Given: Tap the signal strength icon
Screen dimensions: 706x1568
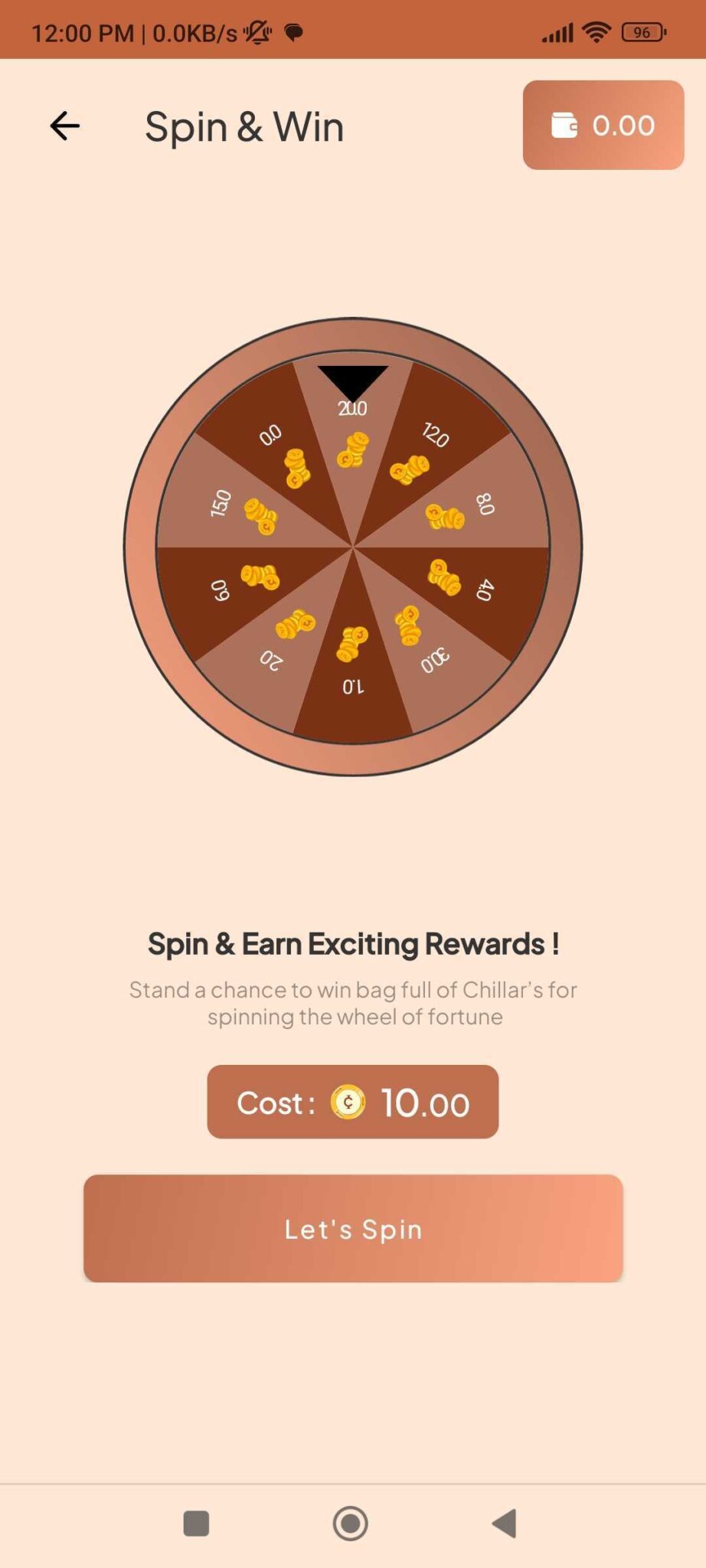Looking at the screenshot, I should [557, 31].
